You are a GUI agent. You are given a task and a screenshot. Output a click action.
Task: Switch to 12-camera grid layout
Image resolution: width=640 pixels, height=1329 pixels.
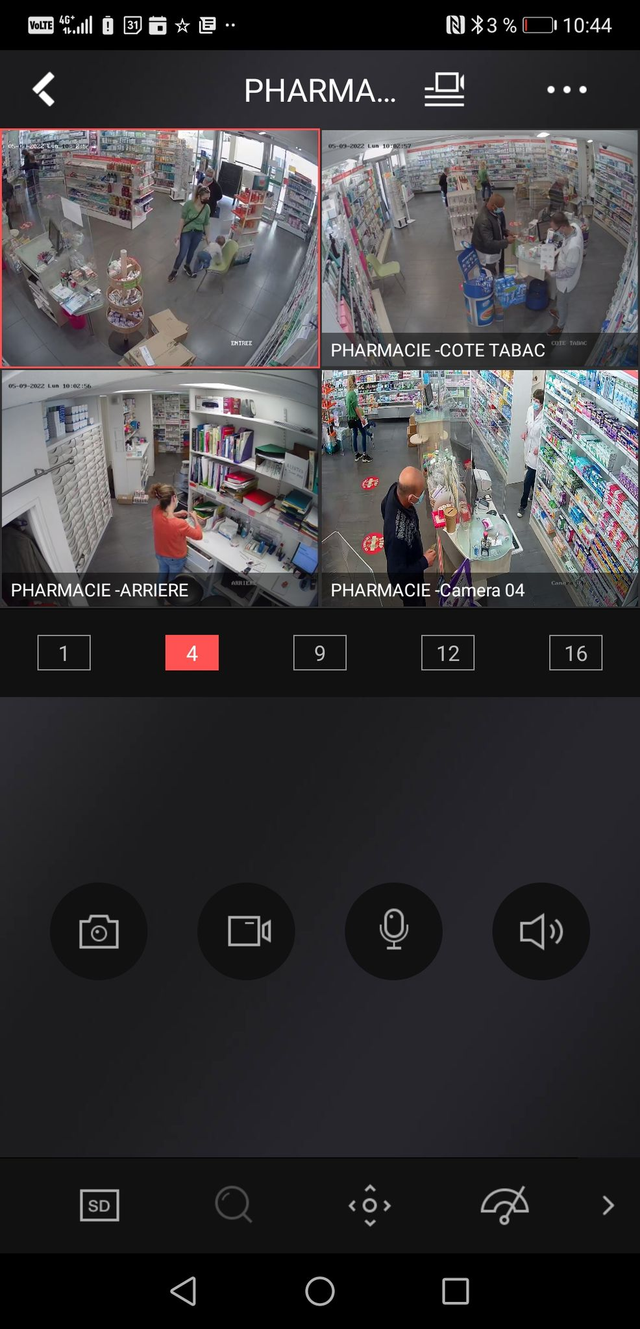(448, 653)
